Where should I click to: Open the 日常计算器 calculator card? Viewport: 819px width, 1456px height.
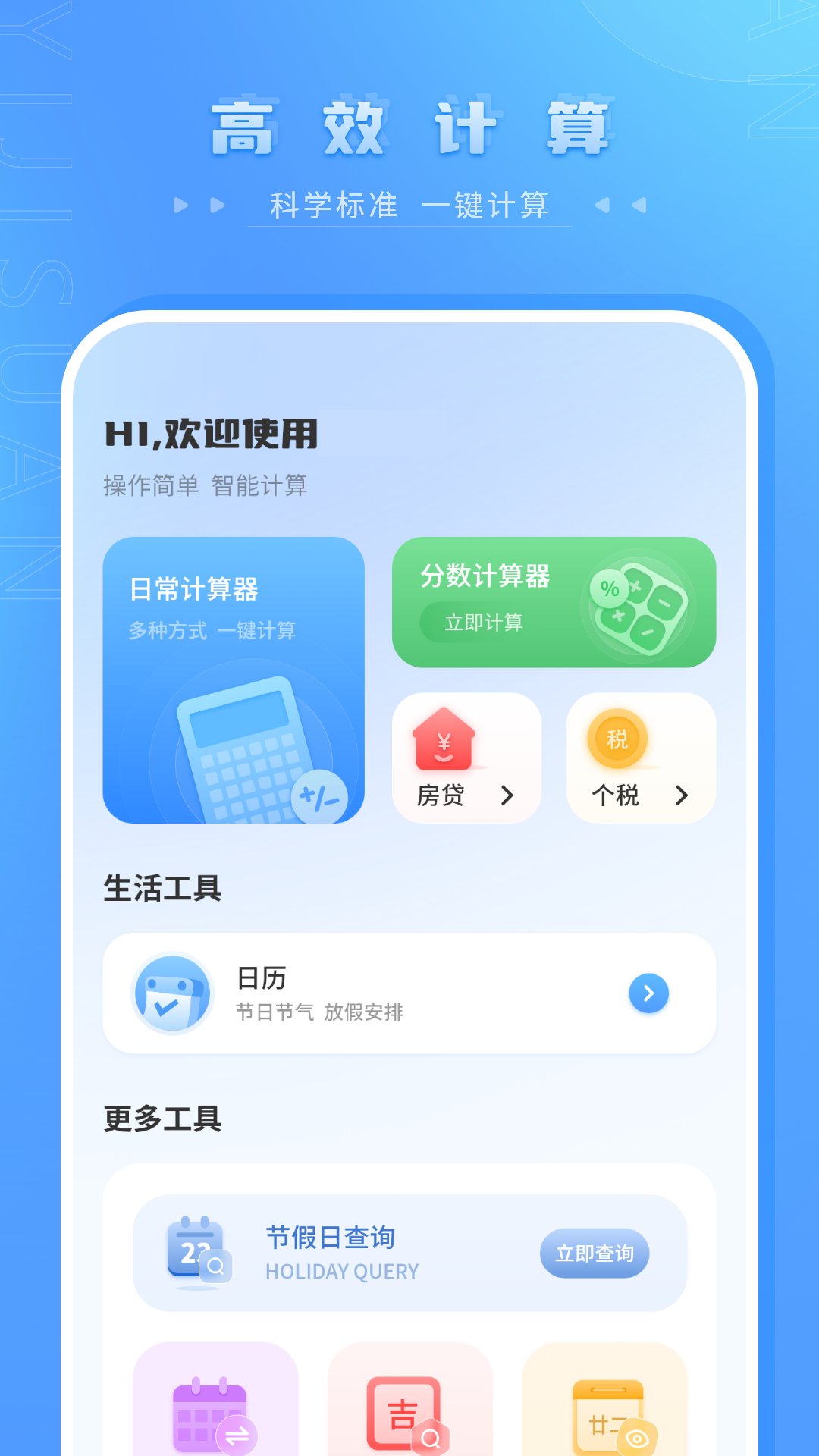click(234, 679)
